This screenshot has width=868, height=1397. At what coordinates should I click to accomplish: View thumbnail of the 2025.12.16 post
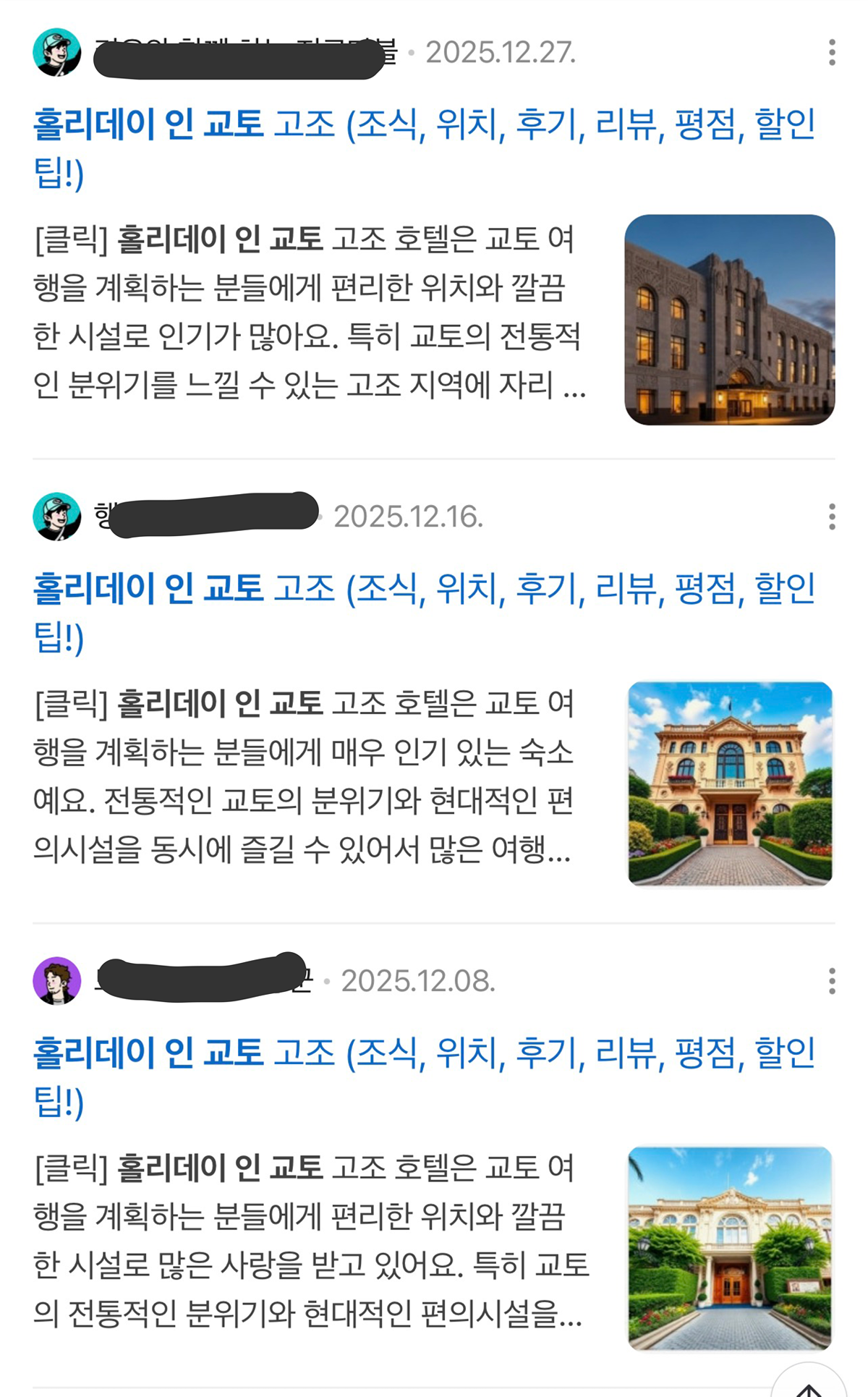[x=730, y=784]
